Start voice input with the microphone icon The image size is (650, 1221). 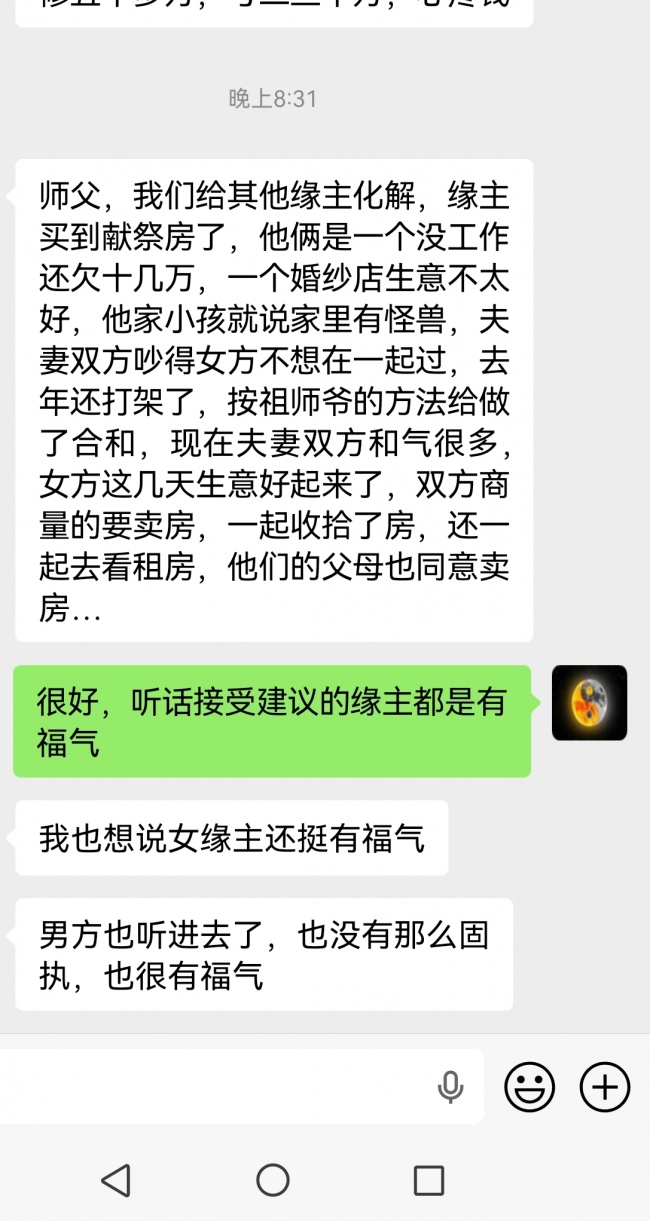[x=451, y=1087]
